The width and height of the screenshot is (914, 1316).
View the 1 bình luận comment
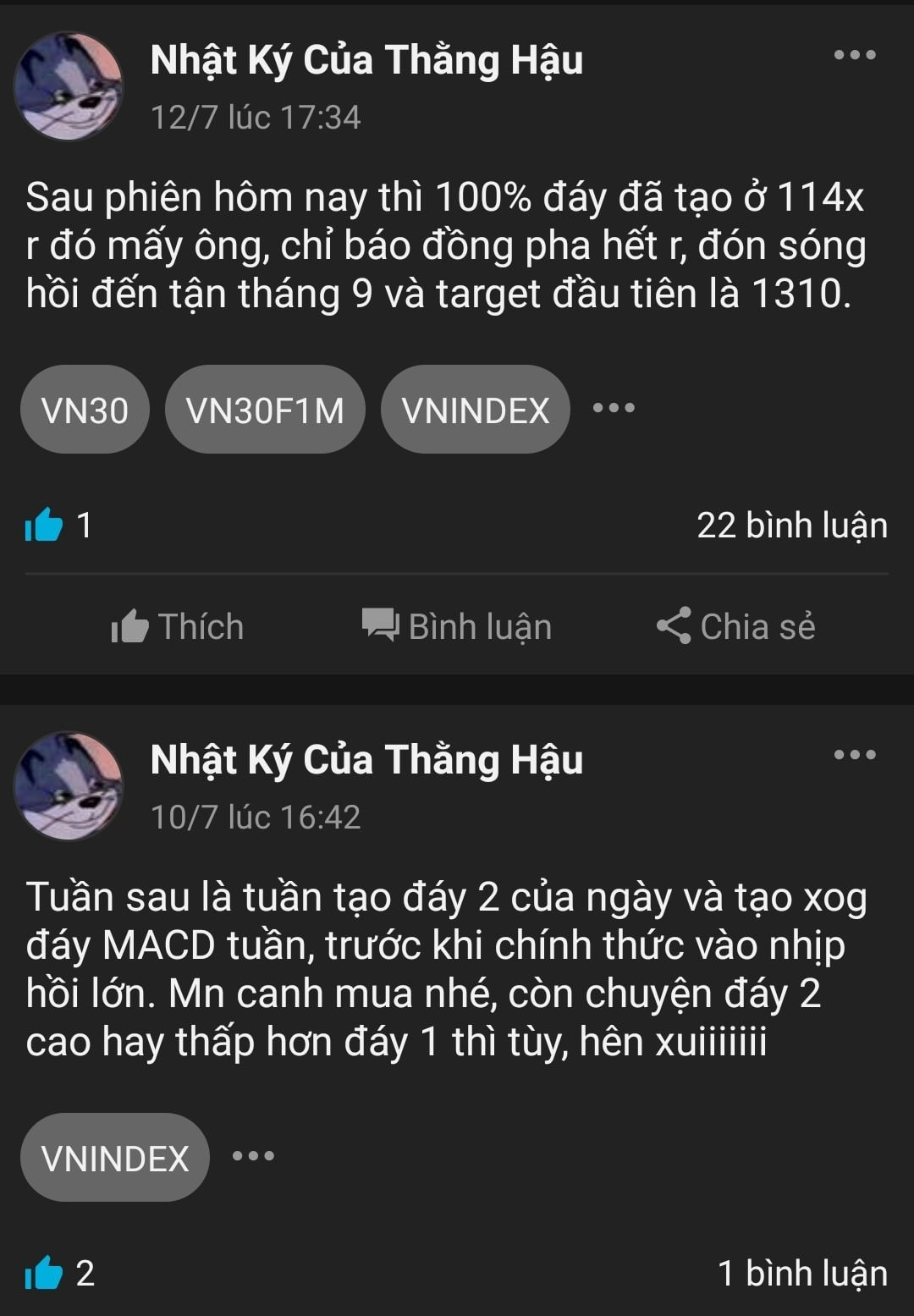point(801,1273)
